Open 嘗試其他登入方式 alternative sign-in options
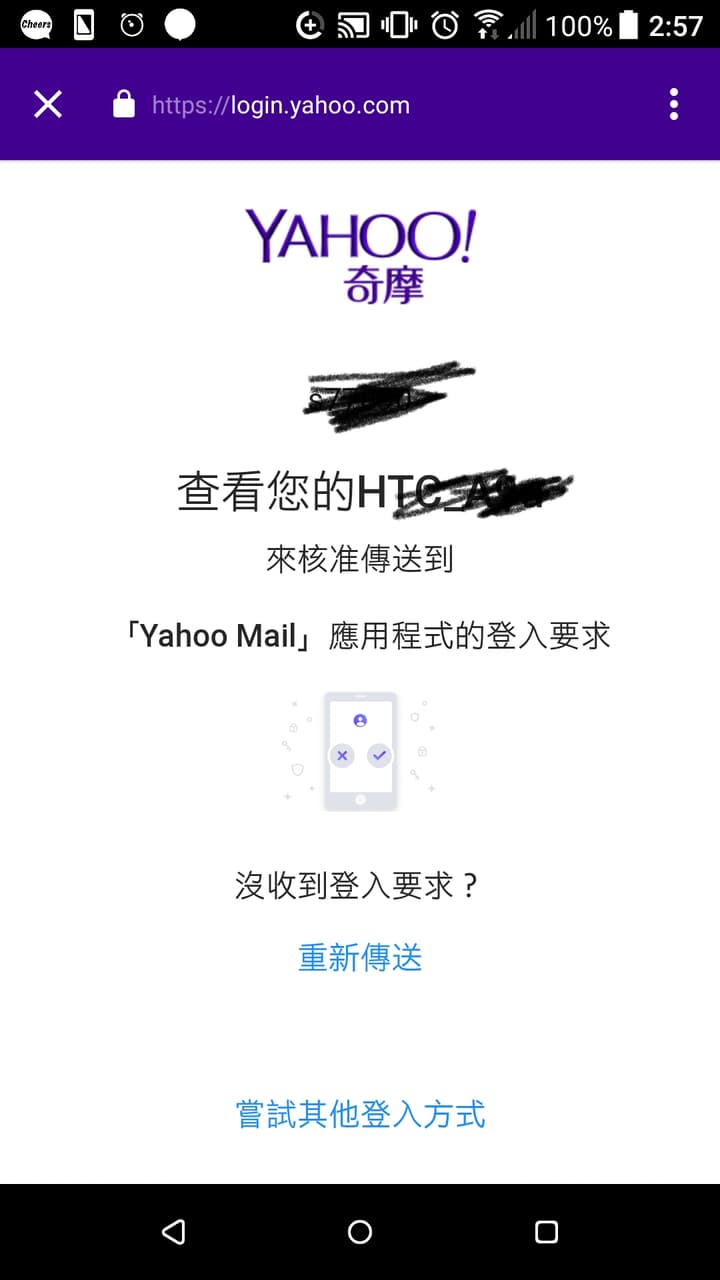 click(x=359, y=1114)
